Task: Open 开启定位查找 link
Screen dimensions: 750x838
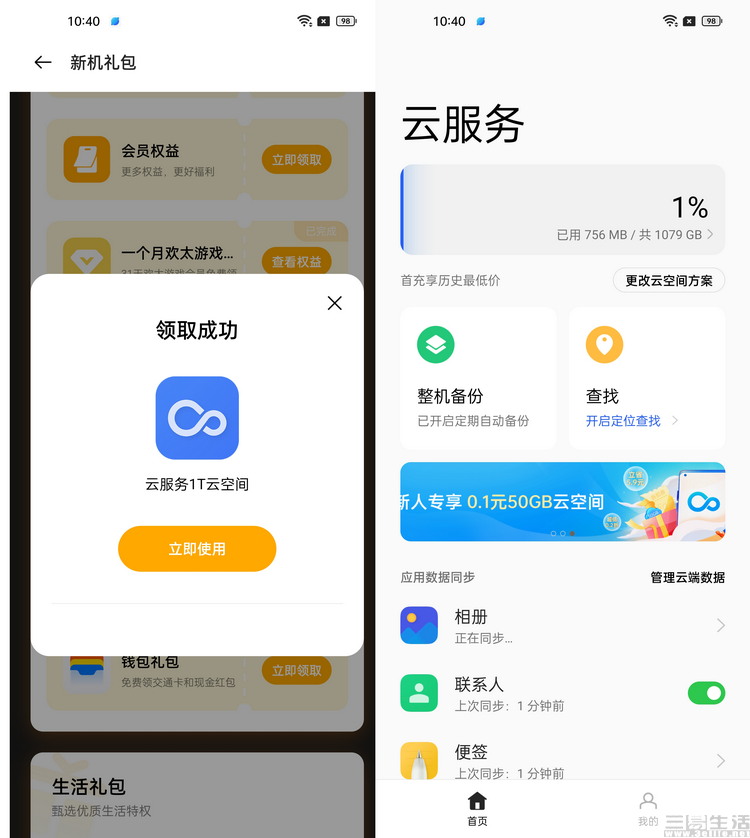Action: click(631, 421)
